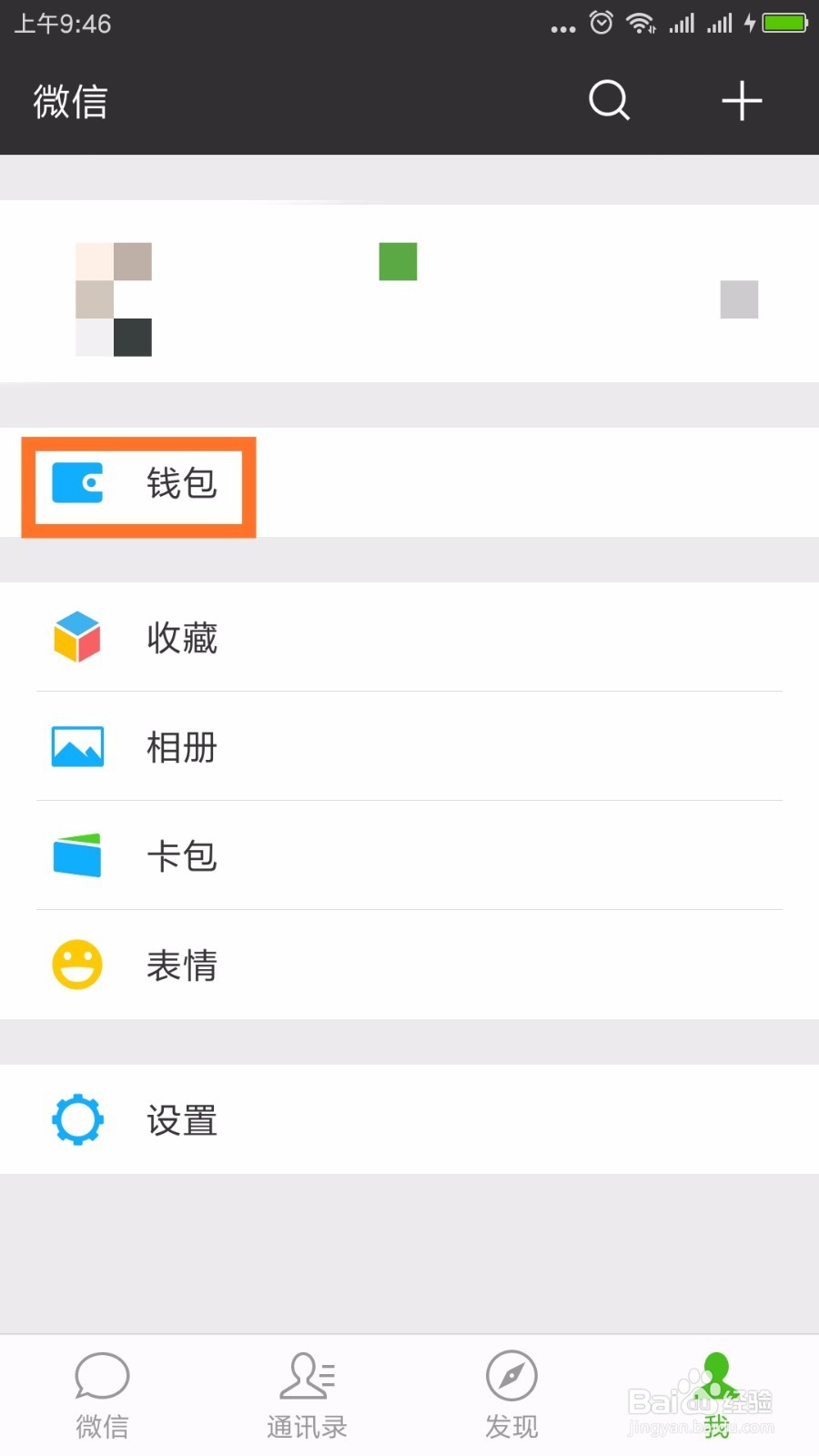The image size is (819, 1456).
Task: Open the 相册 (Album) photo icon
Action: pyautogui.click(x=77, y=746)
